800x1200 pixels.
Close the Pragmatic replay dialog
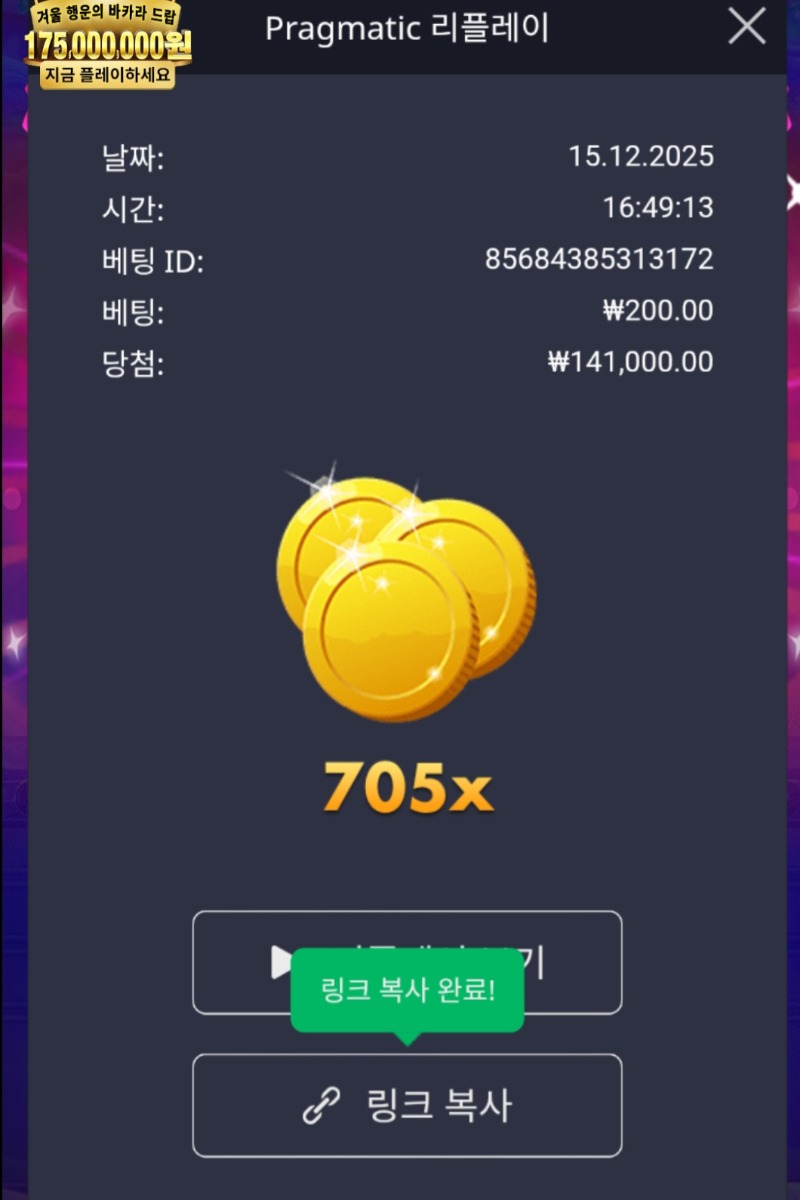(x=746, y=27)
